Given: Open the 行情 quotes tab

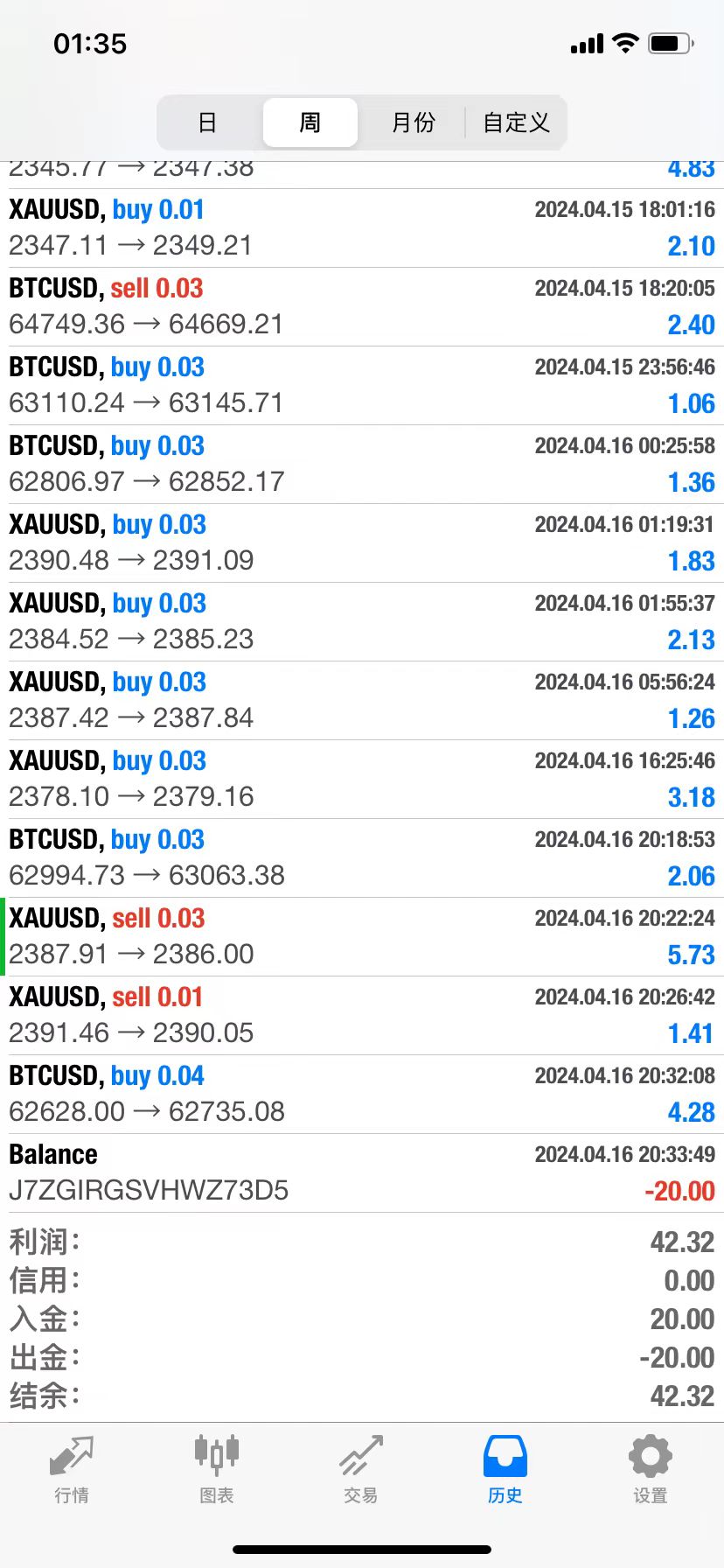Looking at the screenshot, I should pyautogui.click(x=72, y=1470).
